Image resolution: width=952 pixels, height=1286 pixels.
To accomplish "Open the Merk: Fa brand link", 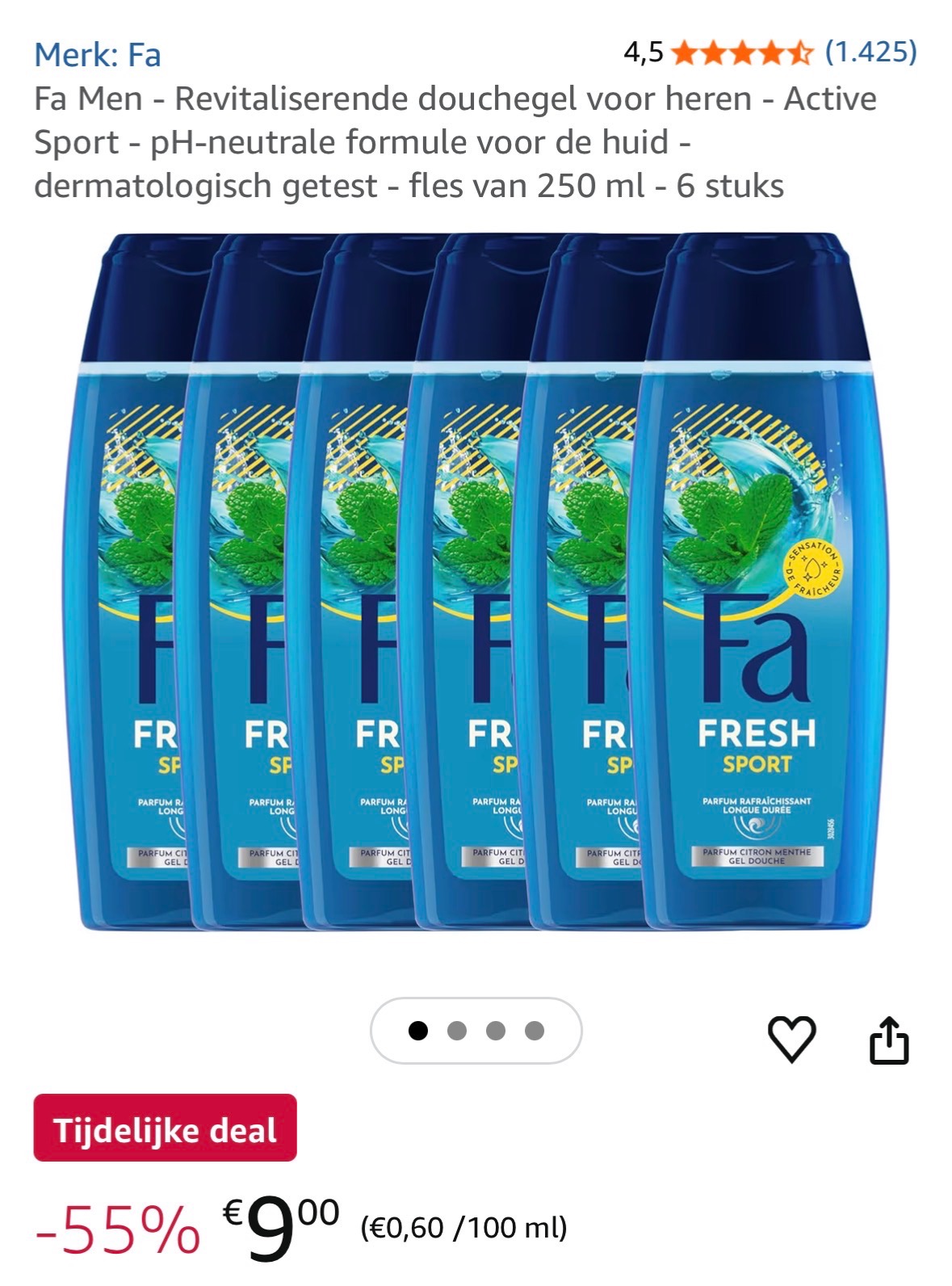I will pos(98,55).
